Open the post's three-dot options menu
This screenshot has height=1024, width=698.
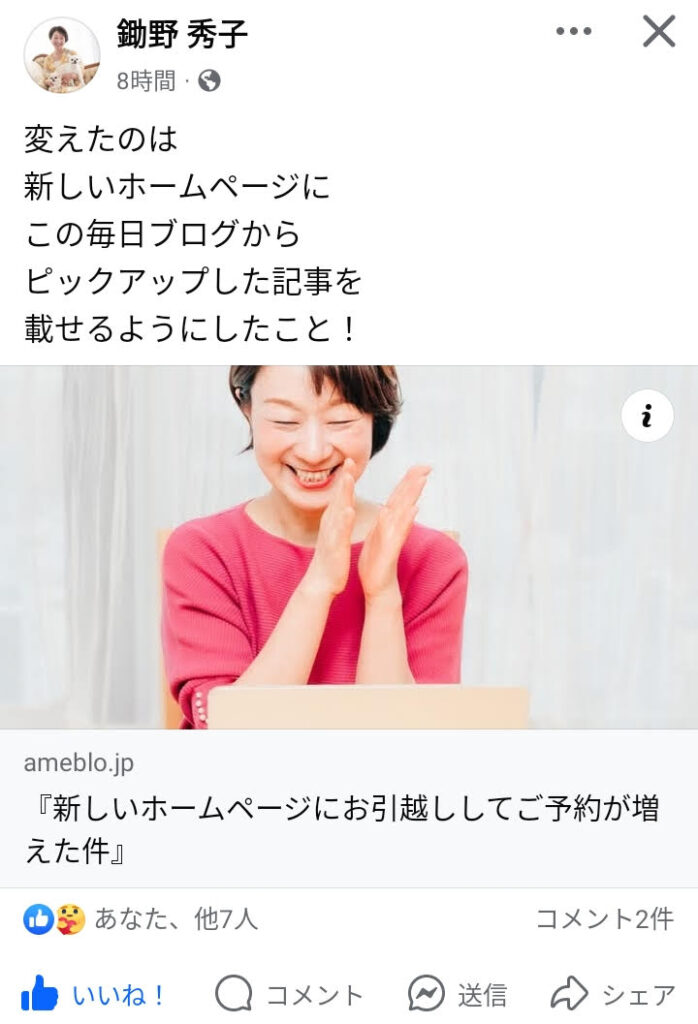click(x=574, y=32)
